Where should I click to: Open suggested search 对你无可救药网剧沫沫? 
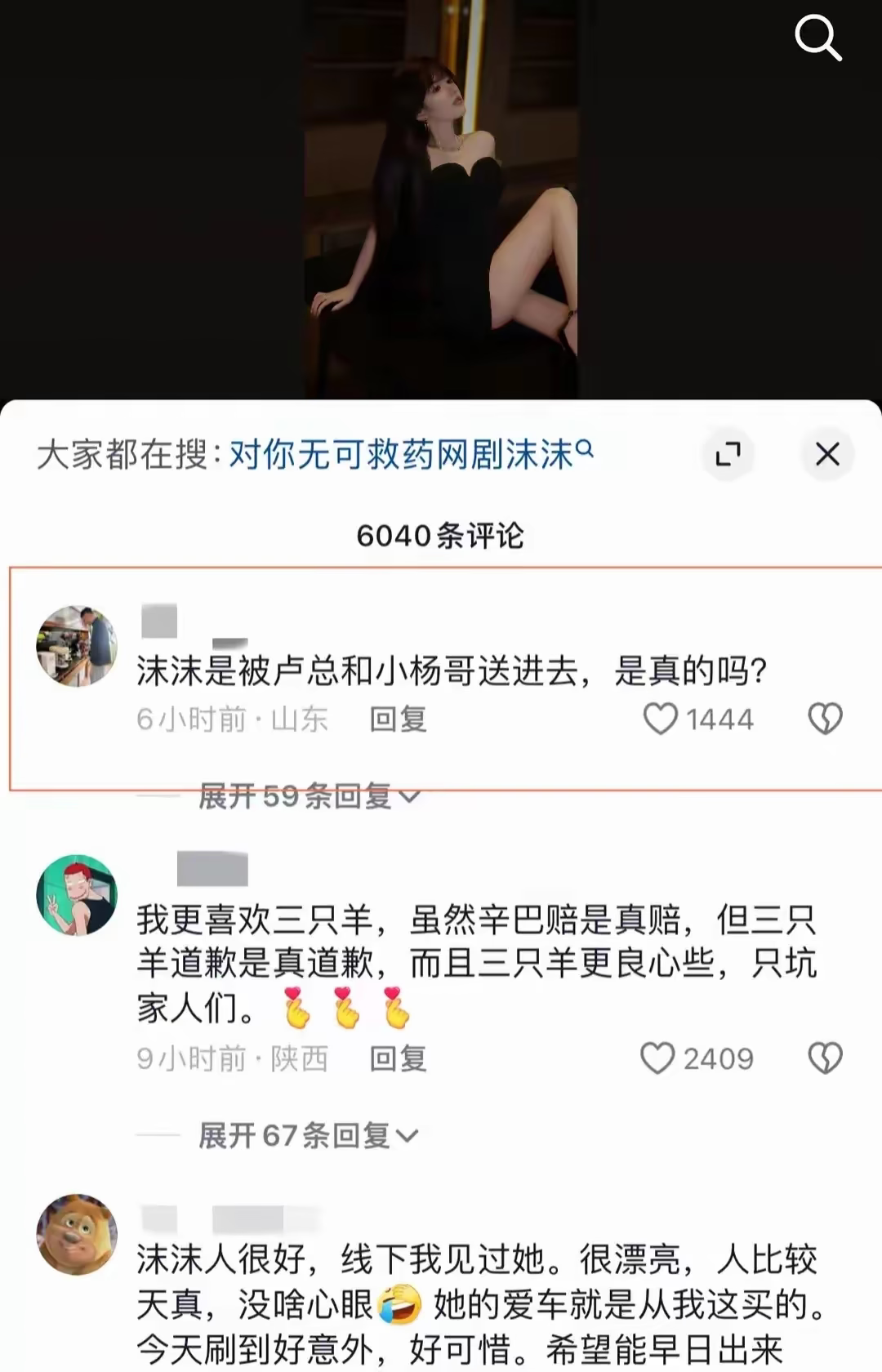[410, 454]
